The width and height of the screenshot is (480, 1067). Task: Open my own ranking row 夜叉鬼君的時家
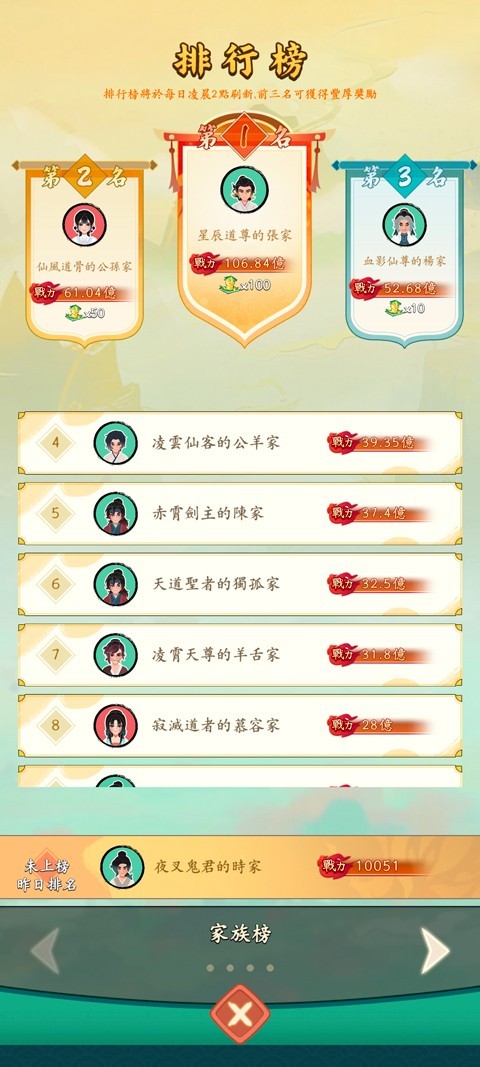click(240, 867)
